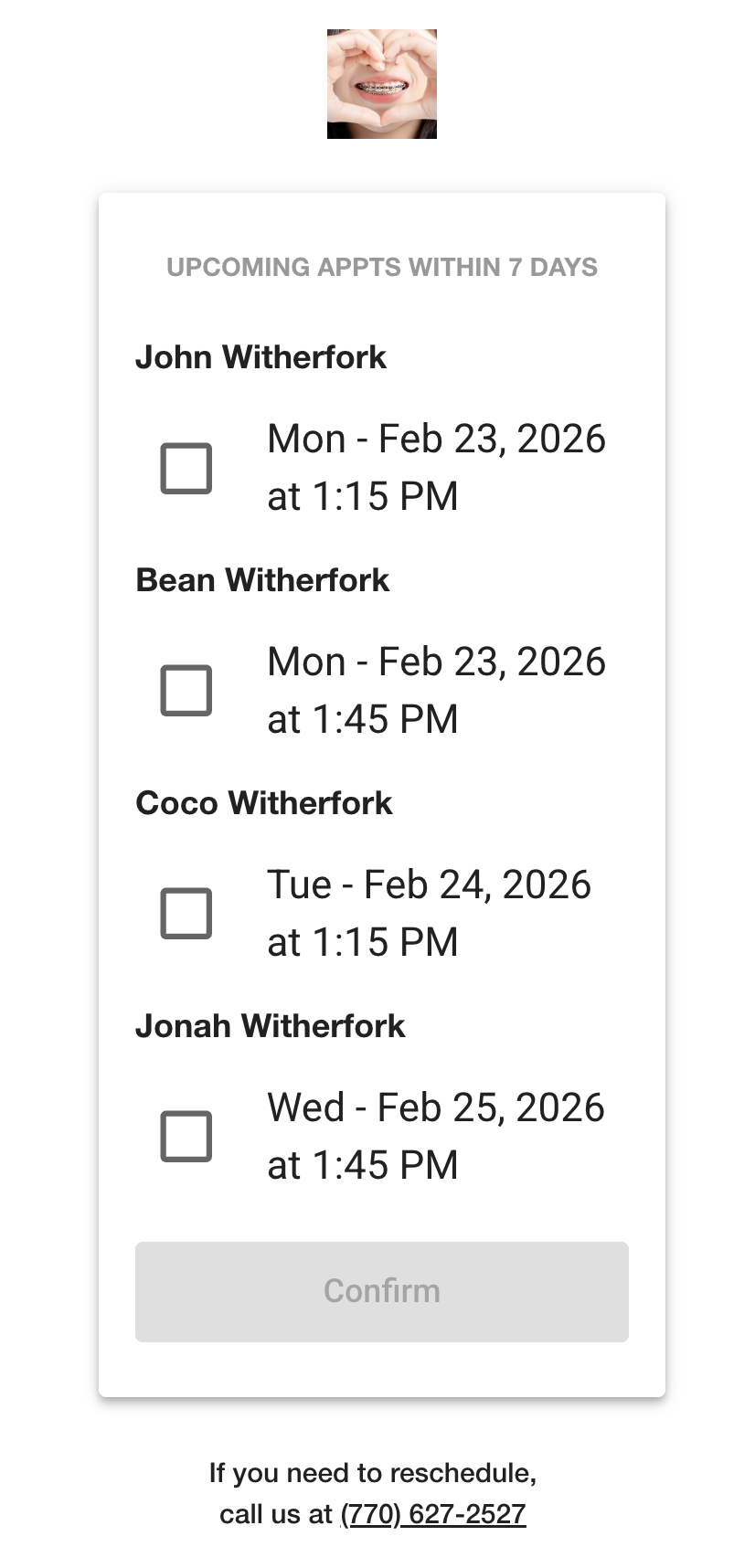This screenshot has width=755, height=1568.
Task: Check John Witherfork's Feb 23 appointment box
Action: click(186, 468)
